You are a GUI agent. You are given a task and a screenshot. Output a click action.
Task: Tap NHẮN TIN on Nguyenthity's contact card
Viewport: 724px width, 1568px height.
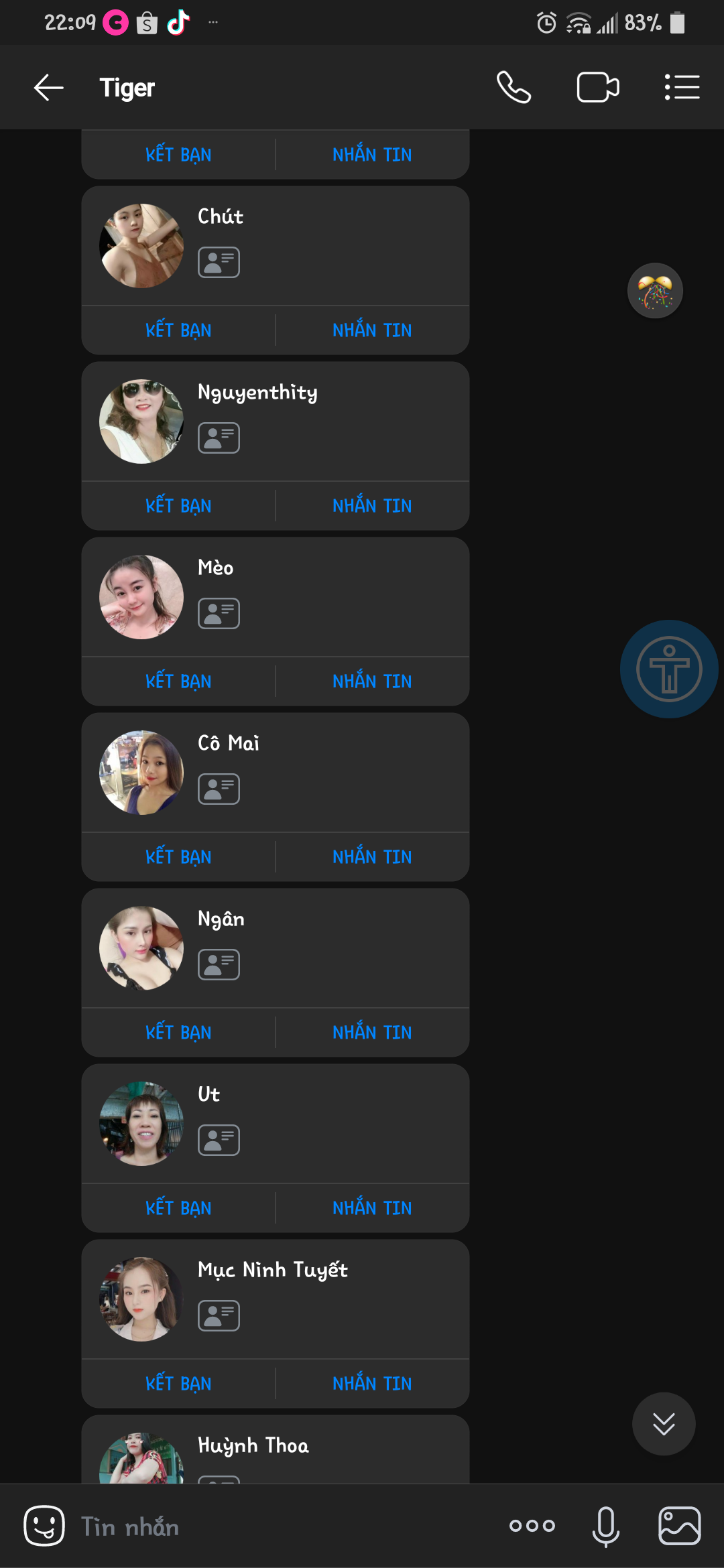372,506
